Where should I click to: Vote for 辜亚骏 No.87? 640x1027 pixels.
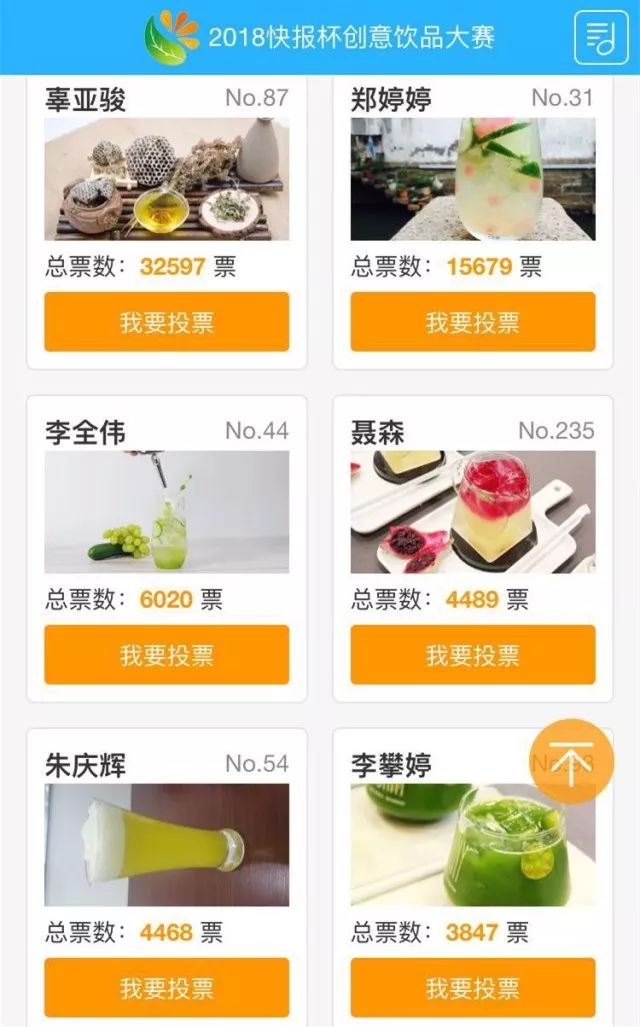tap(167, 322)
